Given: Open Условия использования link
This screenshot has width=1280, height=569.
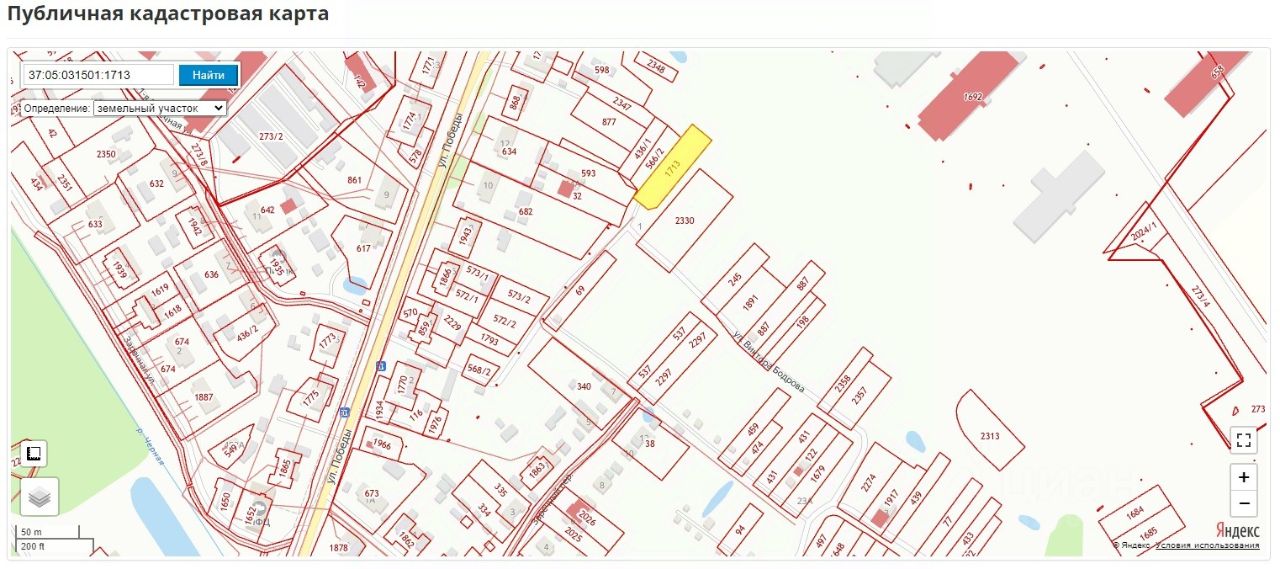Looking at the screenshot, I should pyautogui.click(x=1207, y=545).
